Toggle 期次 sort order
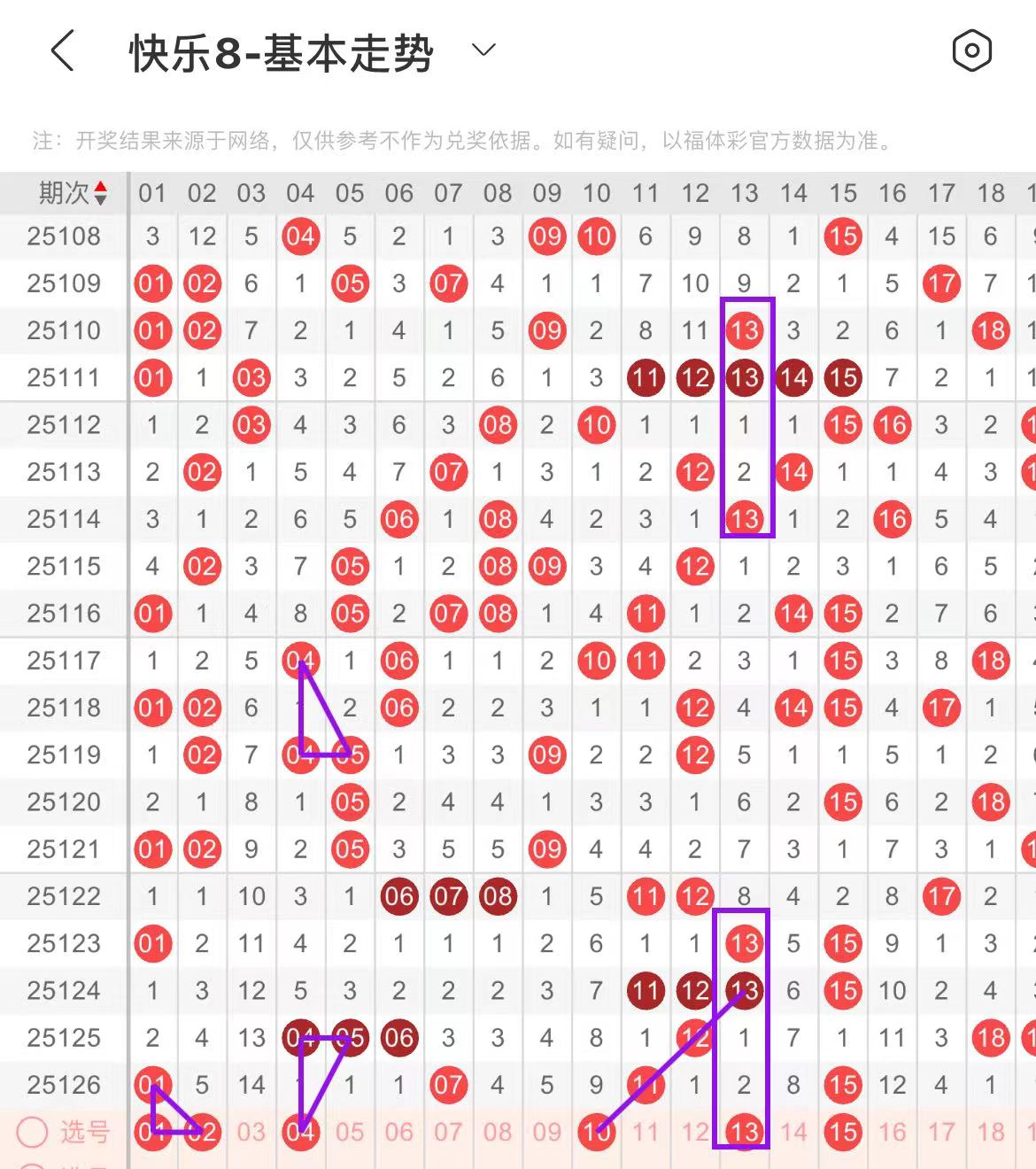 click(100, 193)
